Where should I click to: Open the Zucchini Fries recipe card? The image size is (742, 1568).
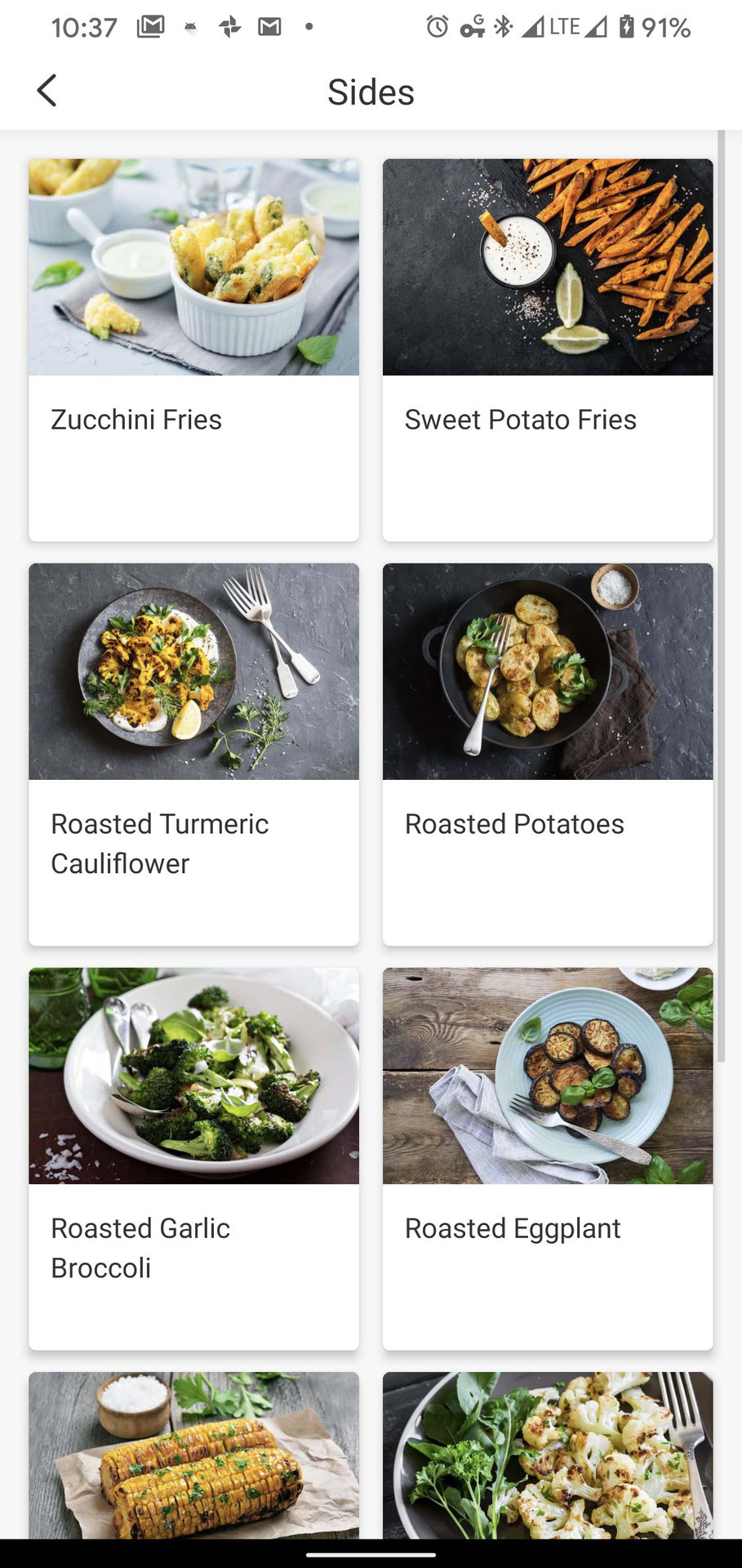(193, 350)
